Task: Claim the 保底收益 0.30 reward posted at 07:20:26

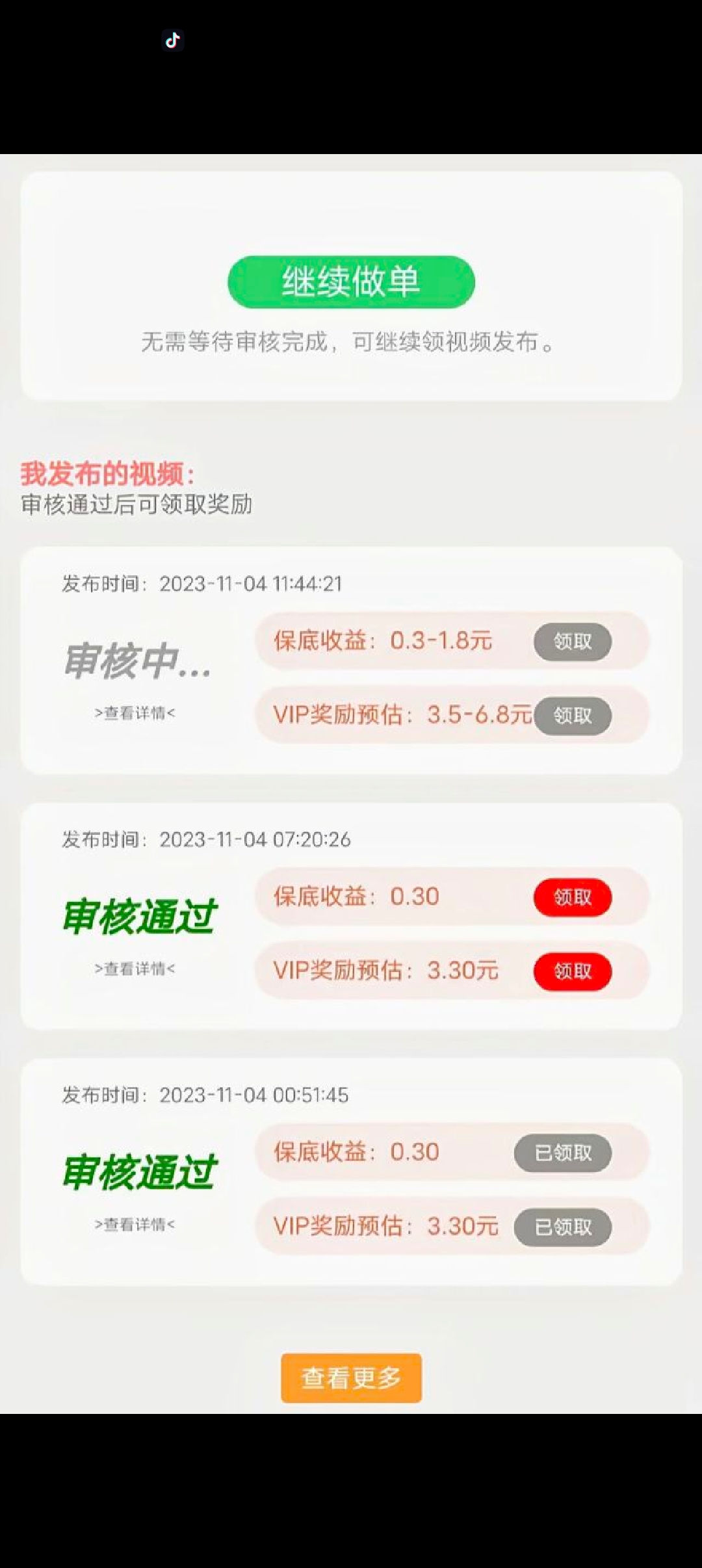Action: coord(573,897)
